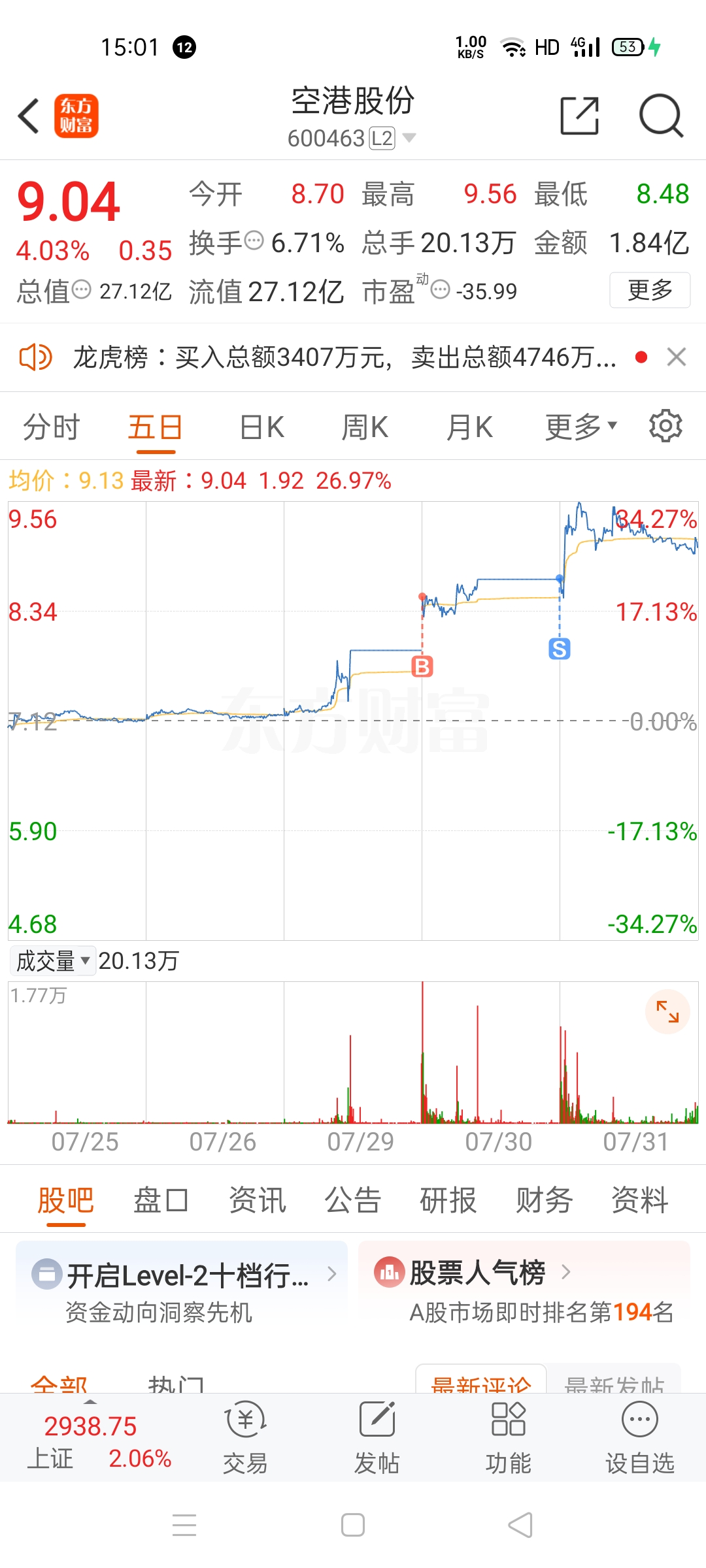Select the 周K chart tab

click(365, 427)
